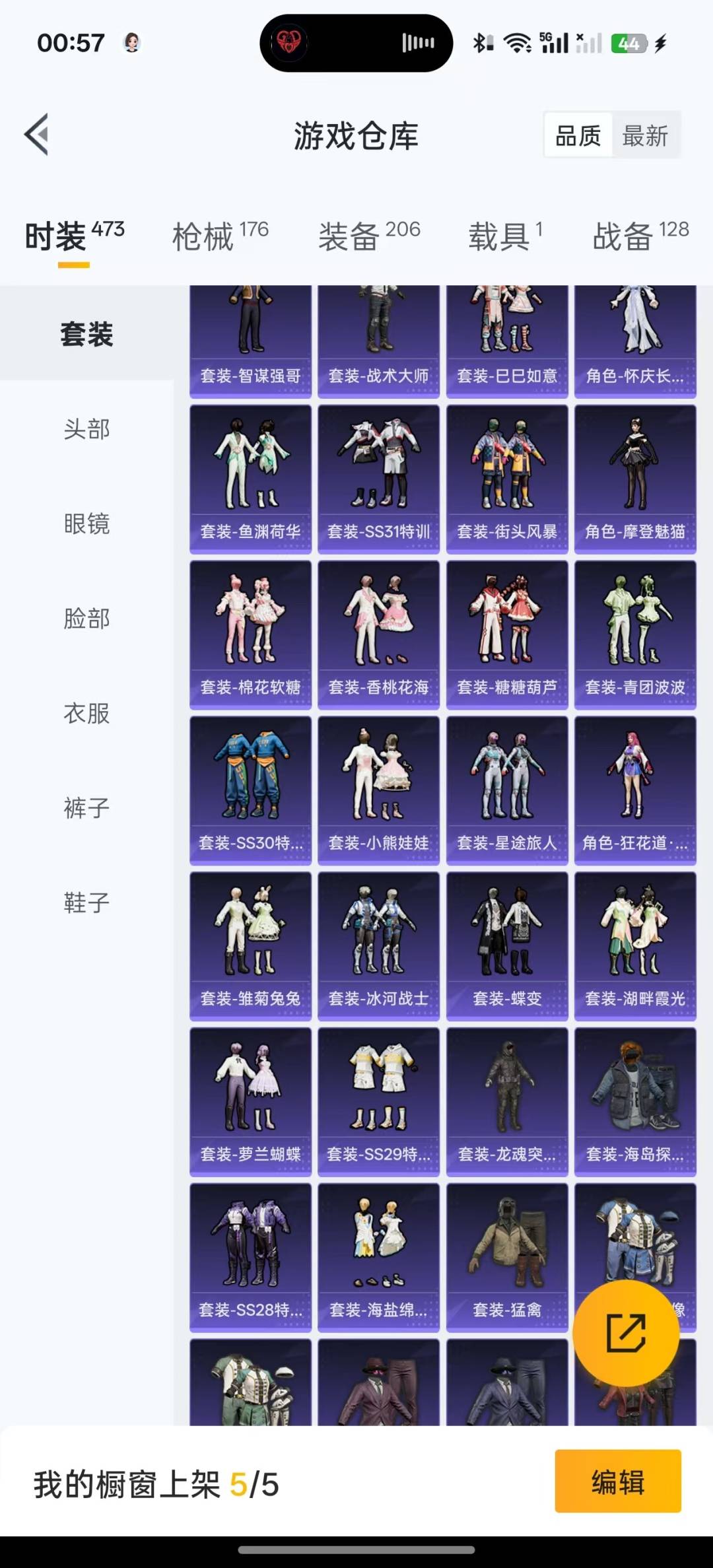Screen dimensions: 713x1568
Task: Switch to the 枪械 tab
Action: (220, 236)
